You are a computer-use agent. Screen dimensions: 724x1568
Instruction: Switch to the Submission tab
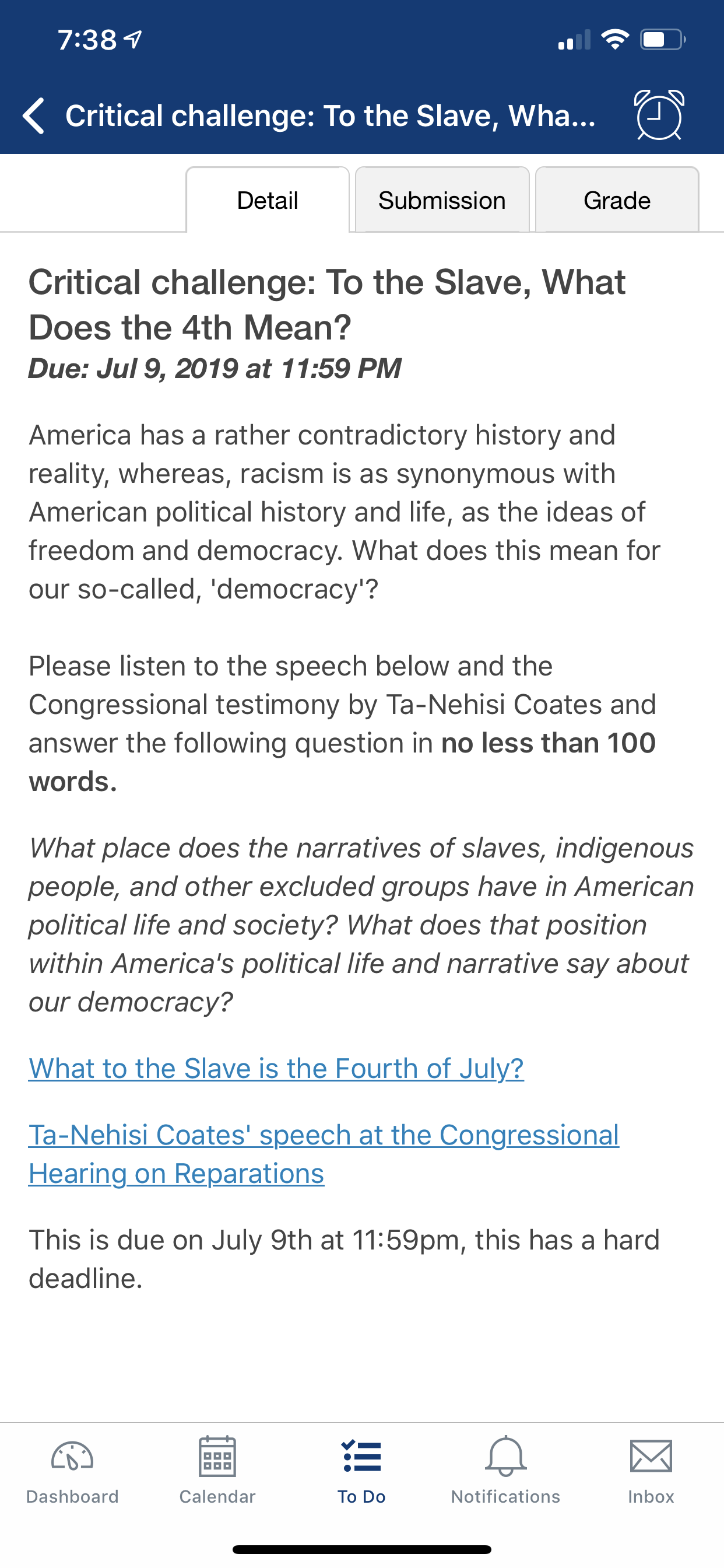[x=442, y=199]
